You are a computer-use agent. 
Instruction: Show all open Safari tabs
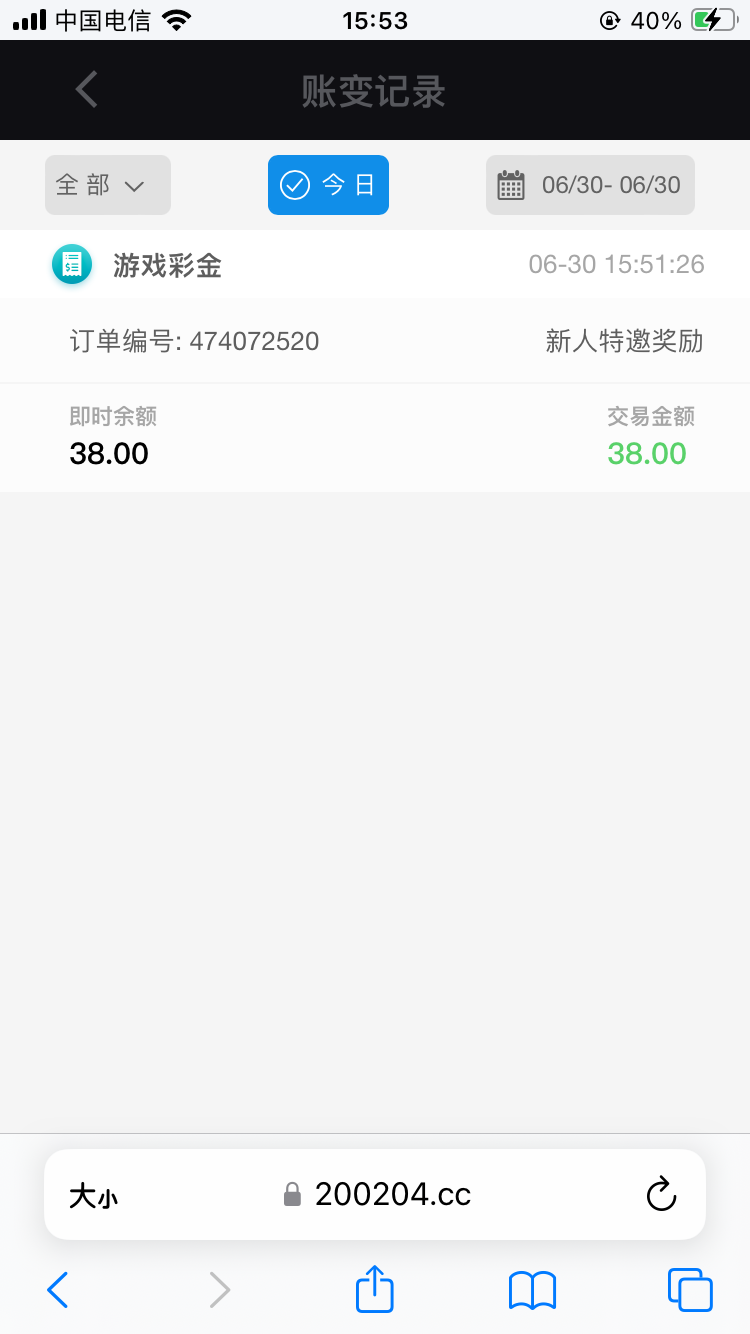coord(690,1290)
